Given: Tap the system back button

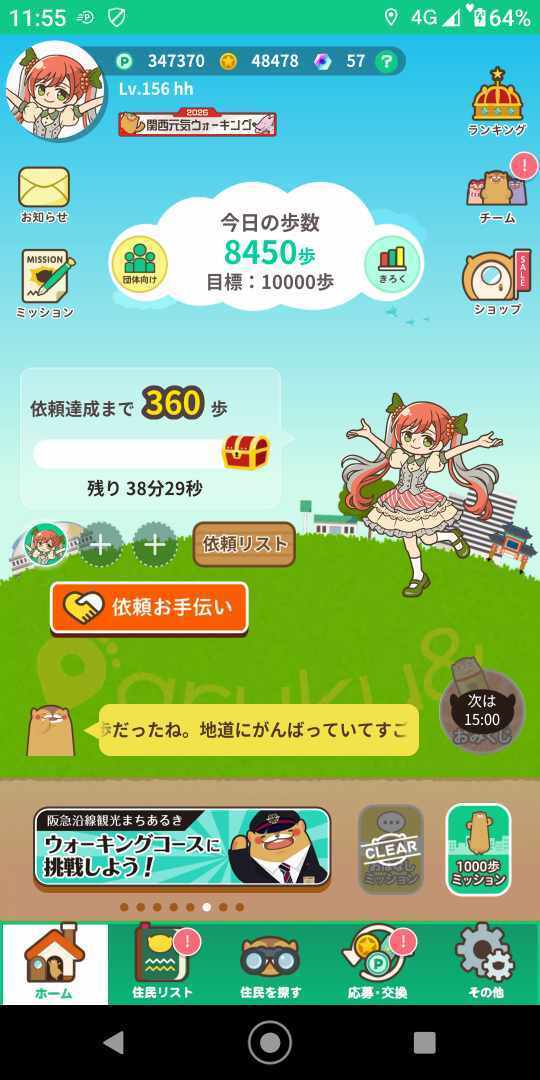Looking at the screenshot, I should (x=114, y=1042).
